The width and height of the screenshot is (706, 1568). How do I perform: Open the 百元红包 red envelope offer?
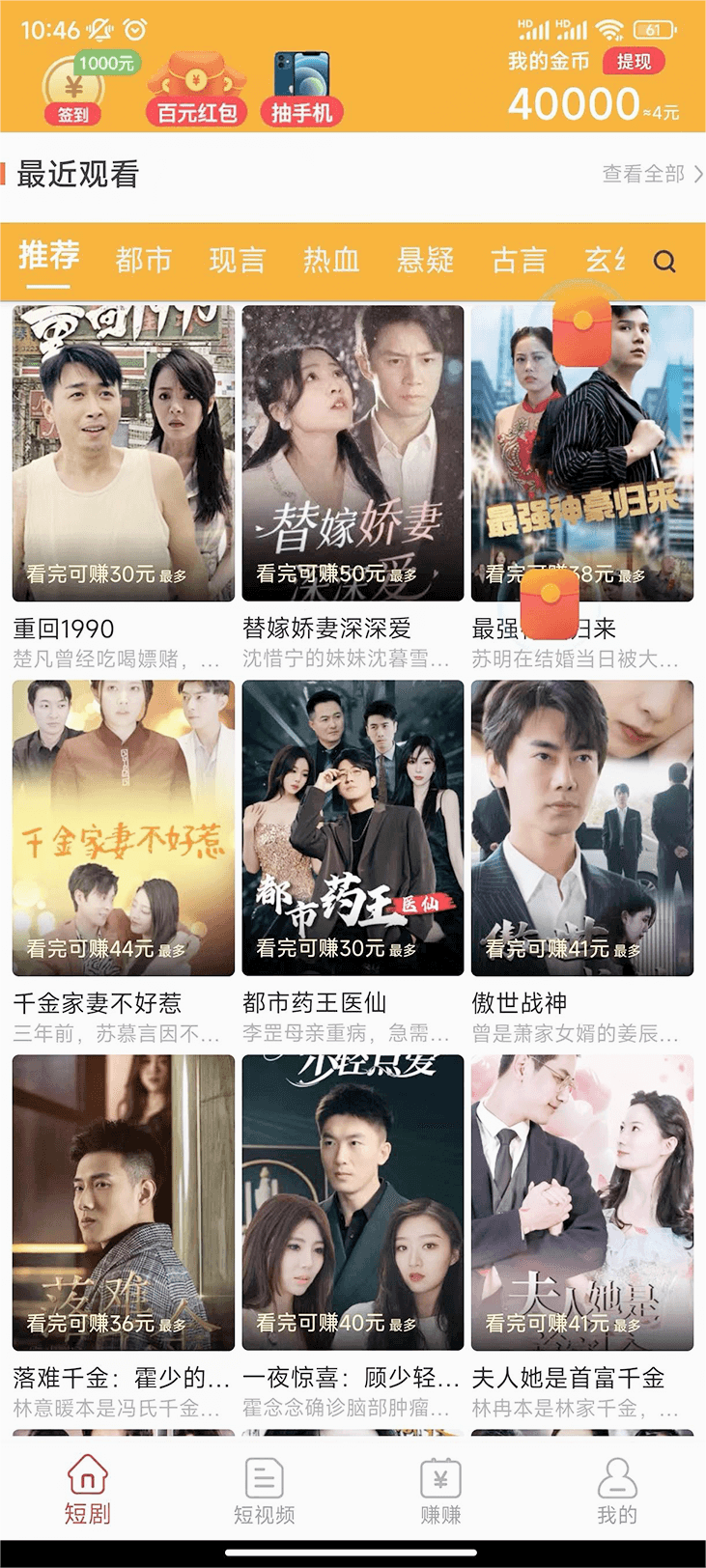(197, 94)
